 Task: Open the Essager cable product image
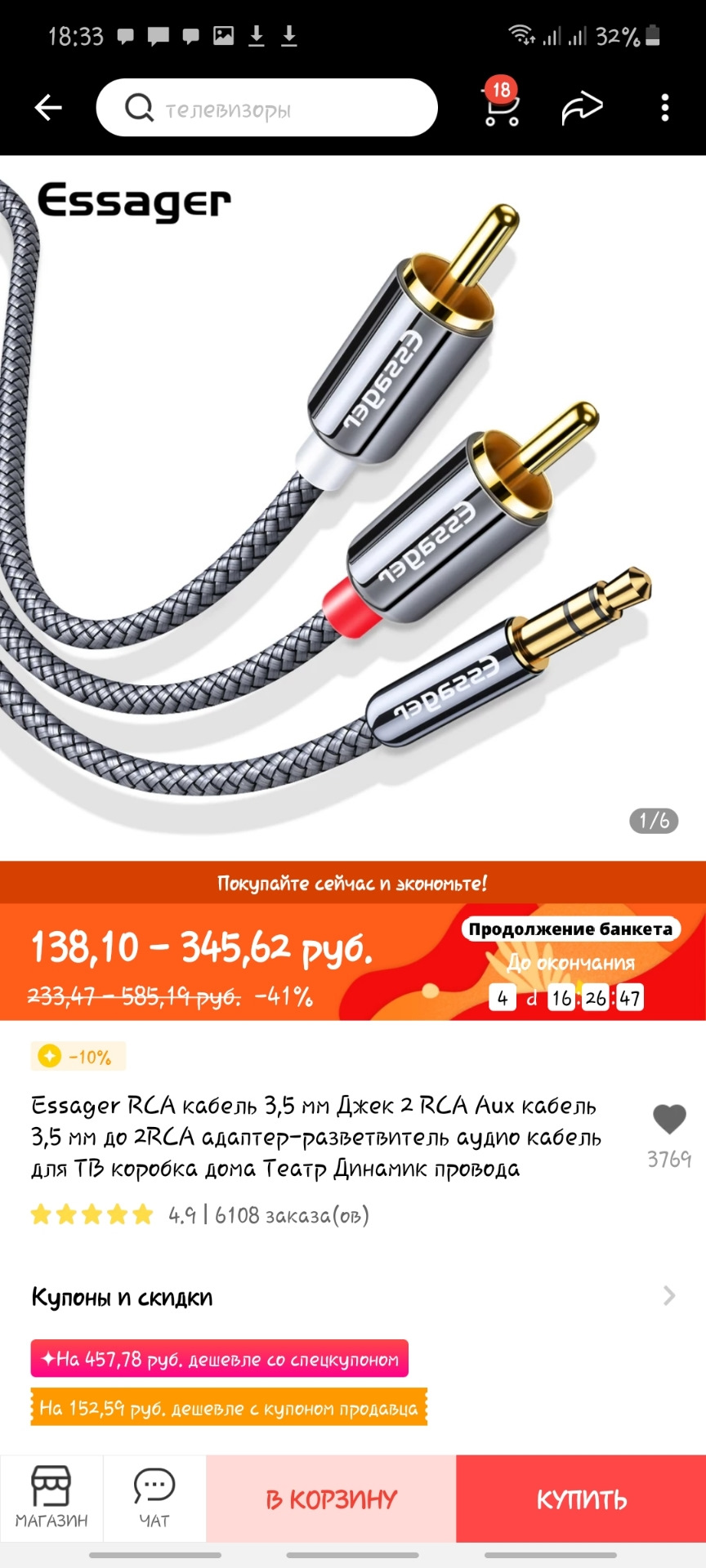pyautogui.click(x=353, y=506)
